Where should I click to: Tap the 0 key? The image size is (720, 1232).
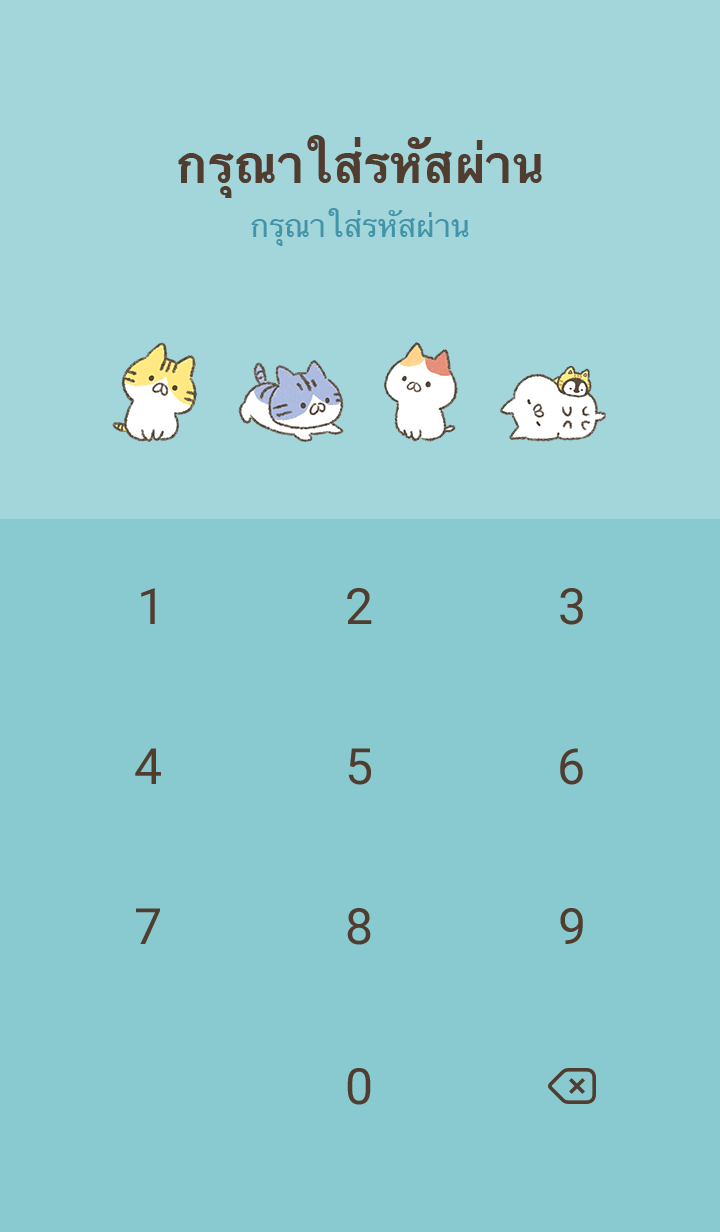[x=359, y=1087]
